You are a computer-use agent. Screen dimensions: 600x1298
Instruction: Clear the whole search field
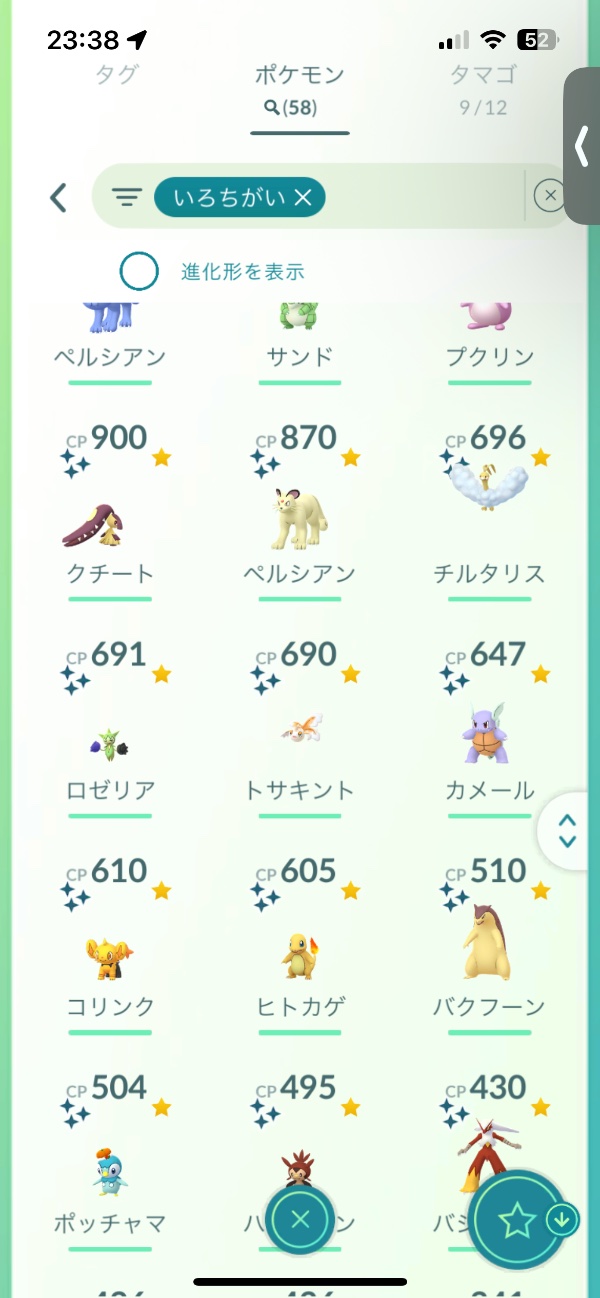[x=549, y=196]
